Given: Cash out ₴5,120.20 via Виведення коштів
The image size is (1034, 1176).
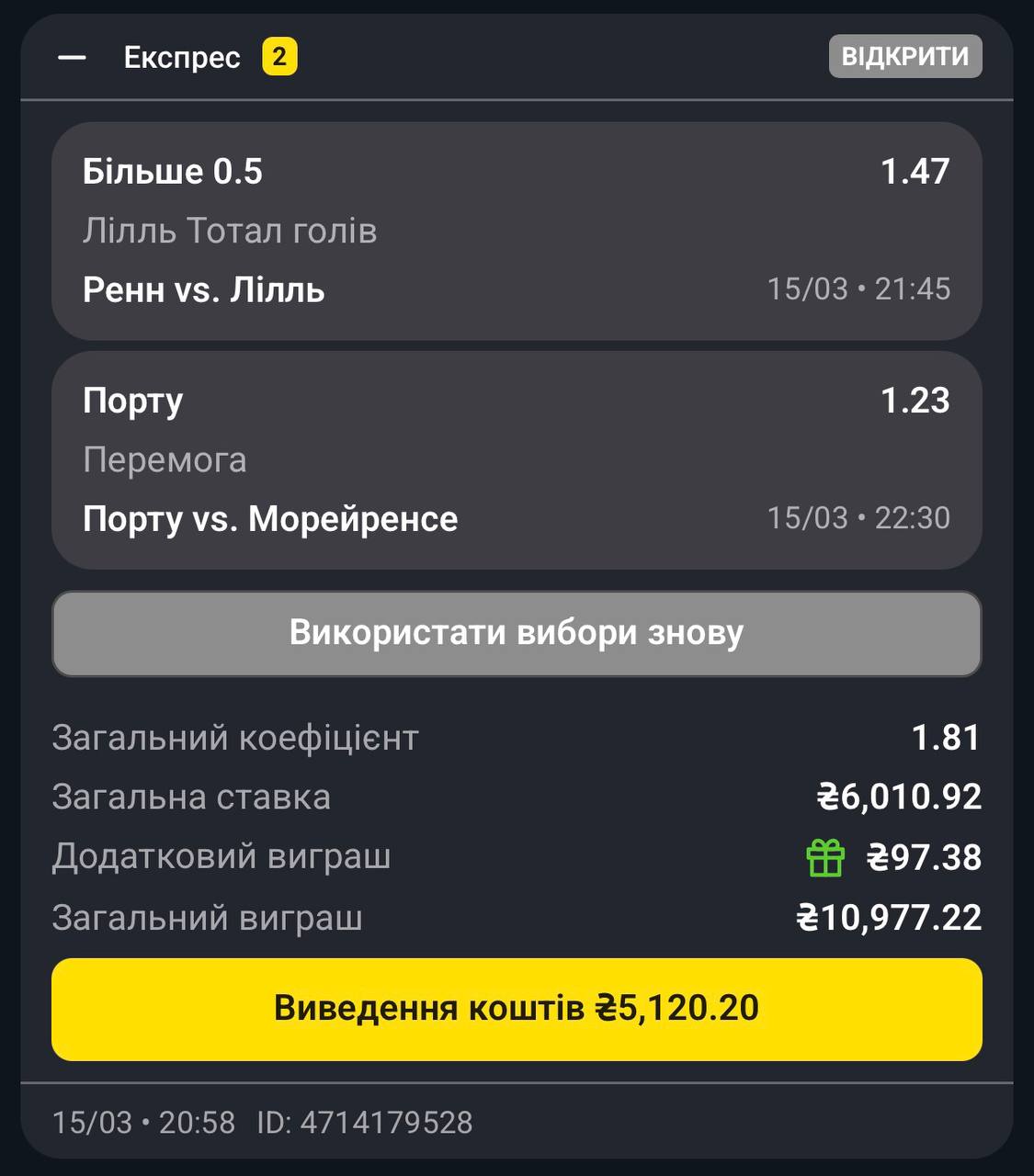Looking at the screenshot, I should (516, 1009).
